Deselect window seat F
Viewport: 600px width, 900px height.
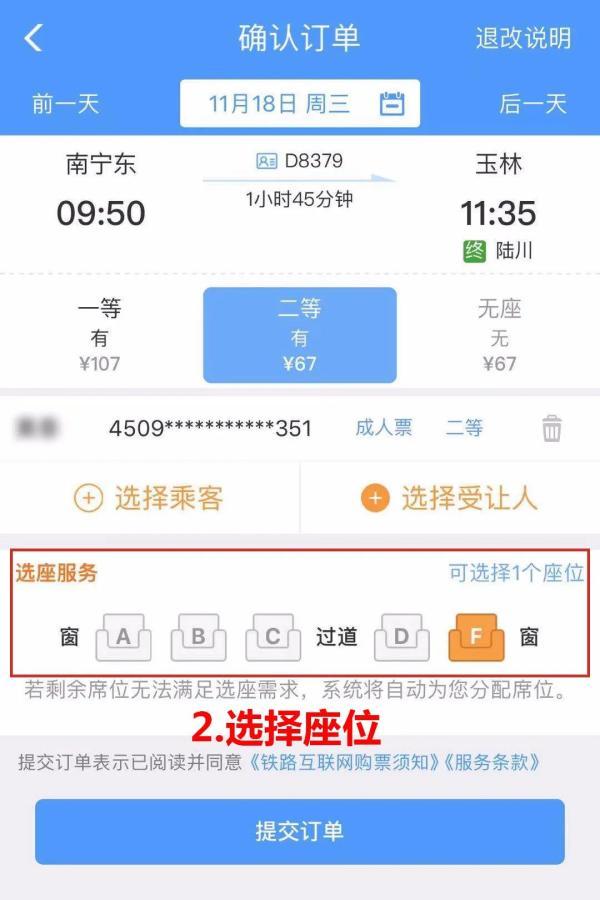pyautogui.click(x=477, y=638)
